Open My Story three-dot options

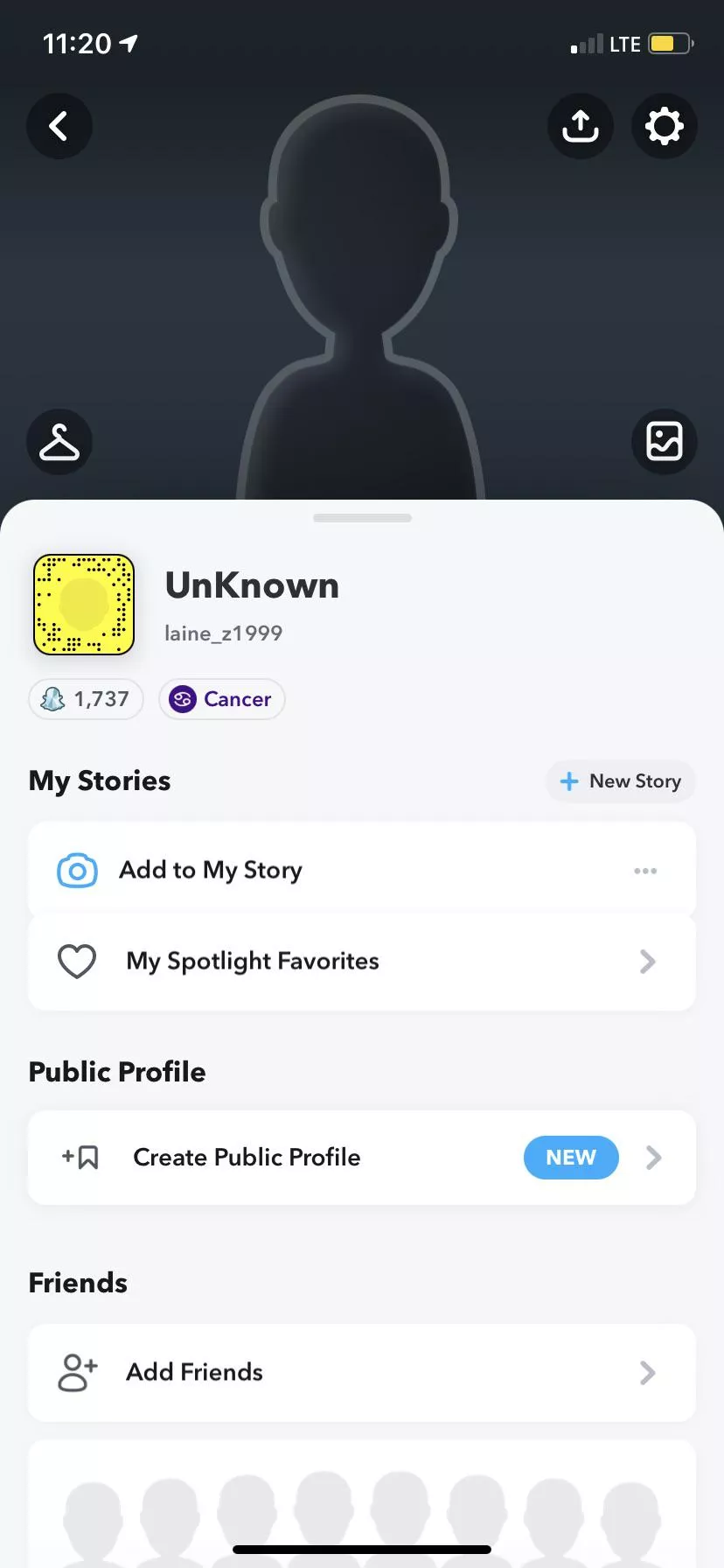(x=645, y=871)
